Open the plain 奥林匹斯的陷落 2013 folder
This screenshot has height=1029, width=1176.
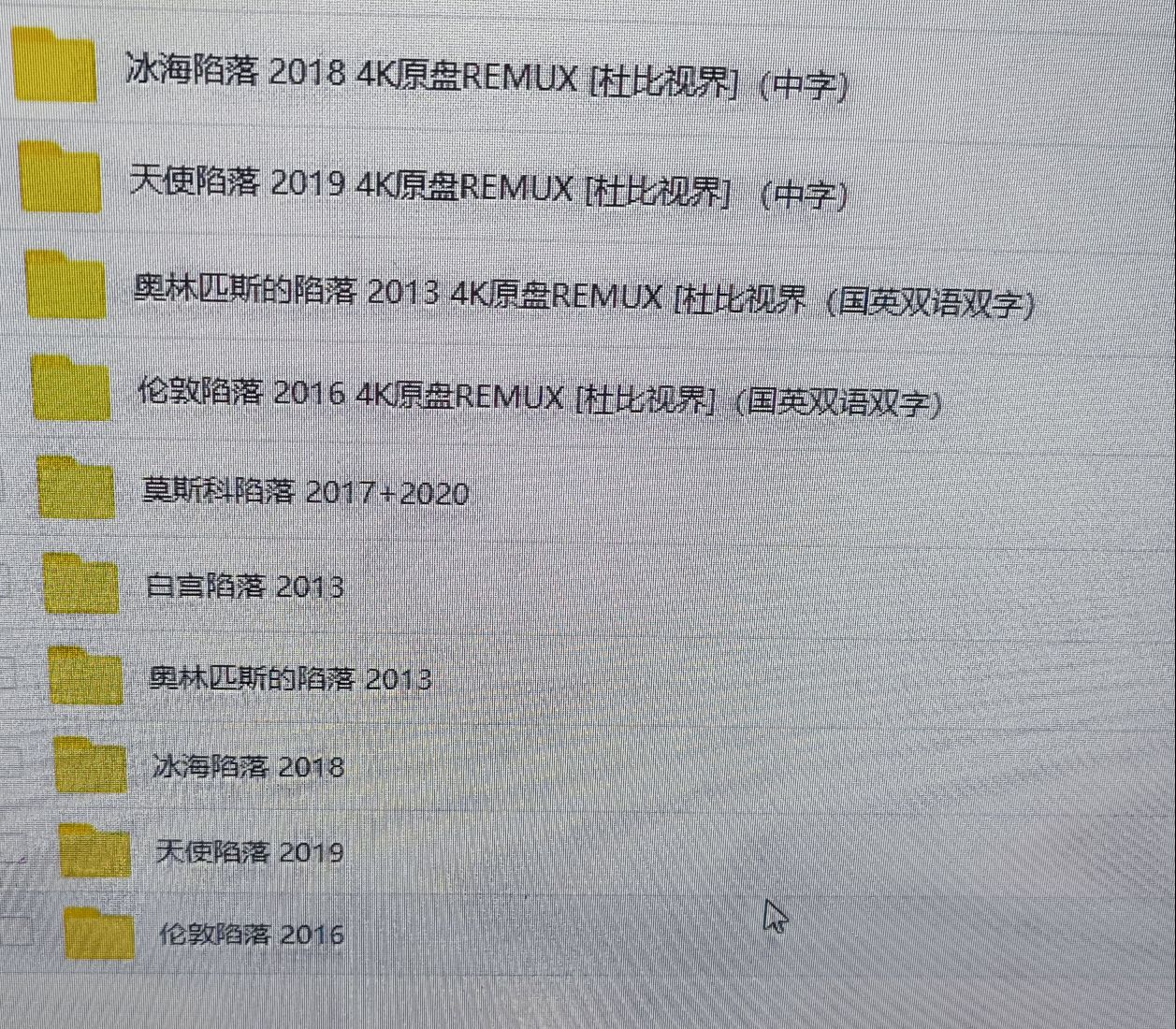[290, 677]
